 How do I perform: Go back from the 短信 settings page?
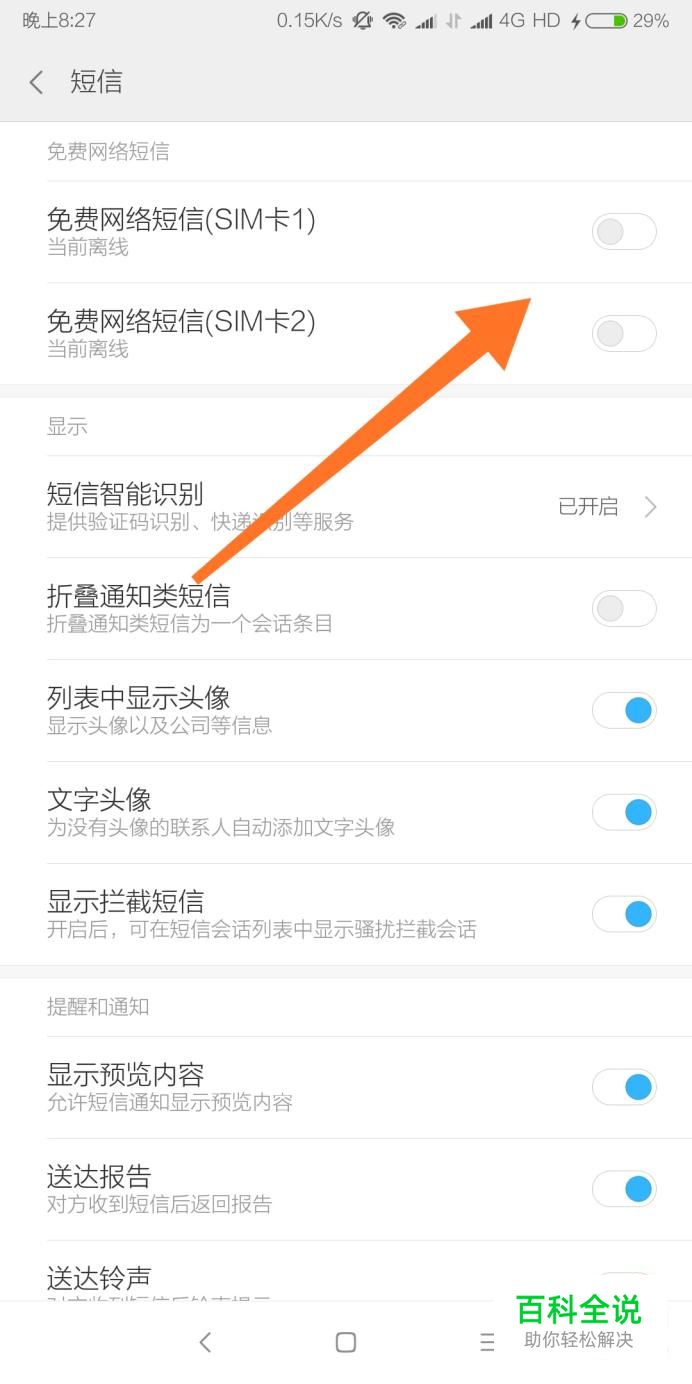[x=37, y=82]
